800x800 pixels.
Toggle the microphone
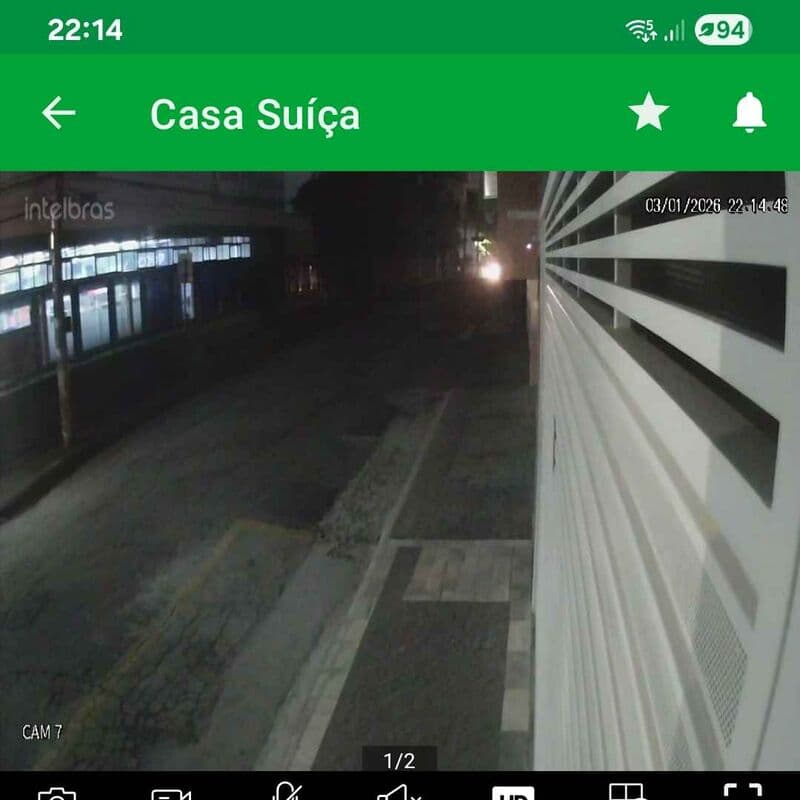[286, 793]
